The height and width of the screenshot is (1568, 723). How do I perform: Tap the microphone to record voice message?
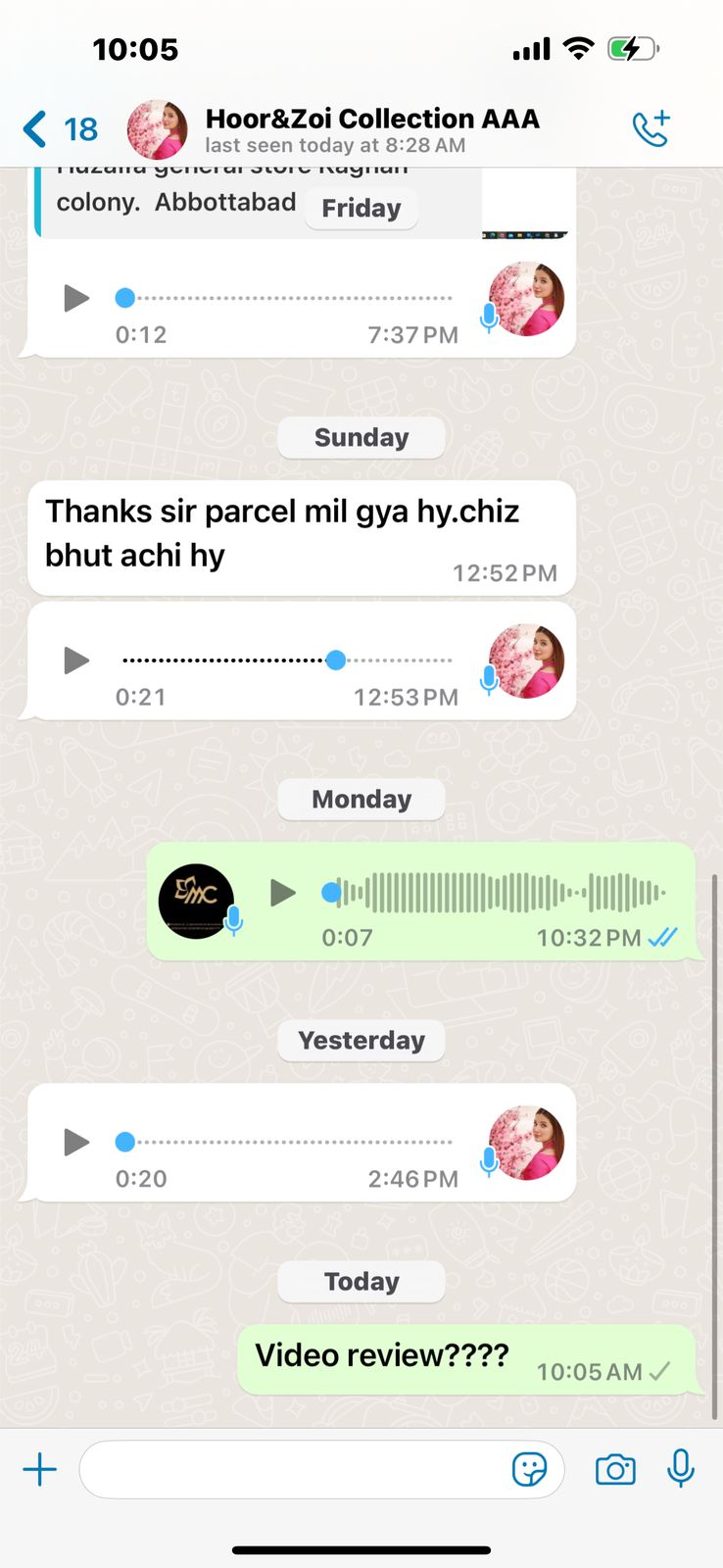[681, 1470]
